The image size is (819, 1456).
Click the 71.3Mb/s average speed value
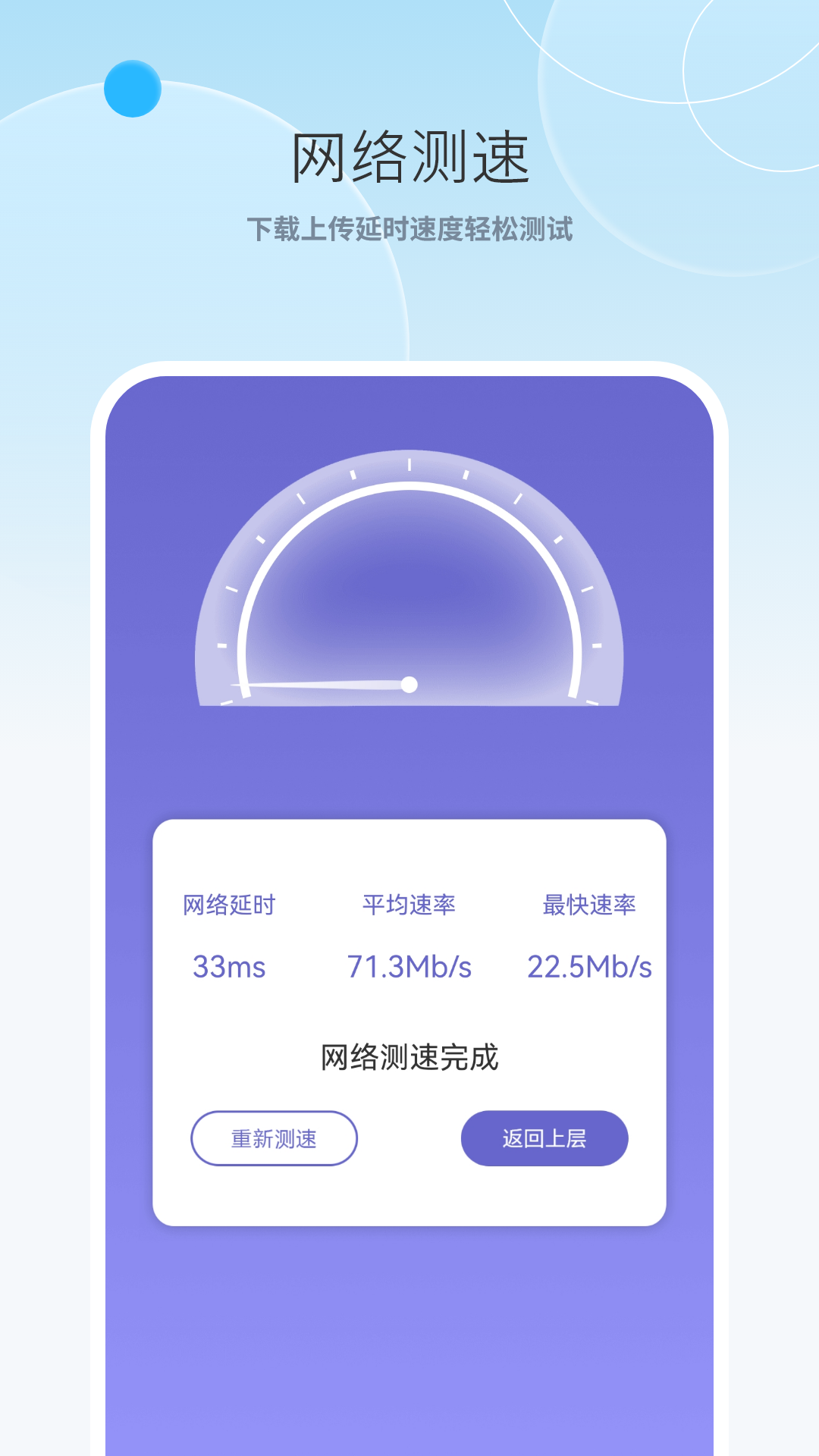[408, 968]
